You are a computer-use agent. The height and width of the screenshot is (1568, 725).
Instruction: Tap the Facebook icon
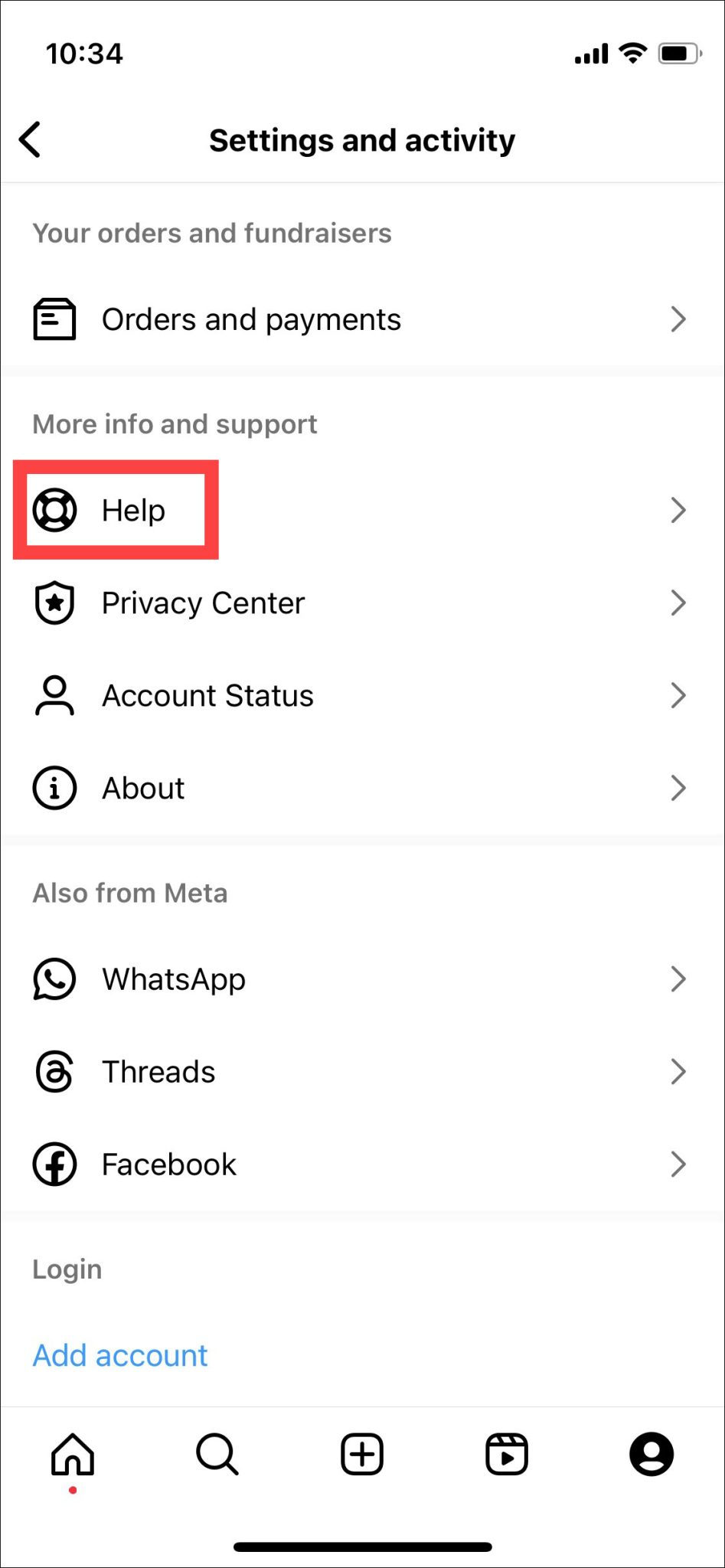54,1164
